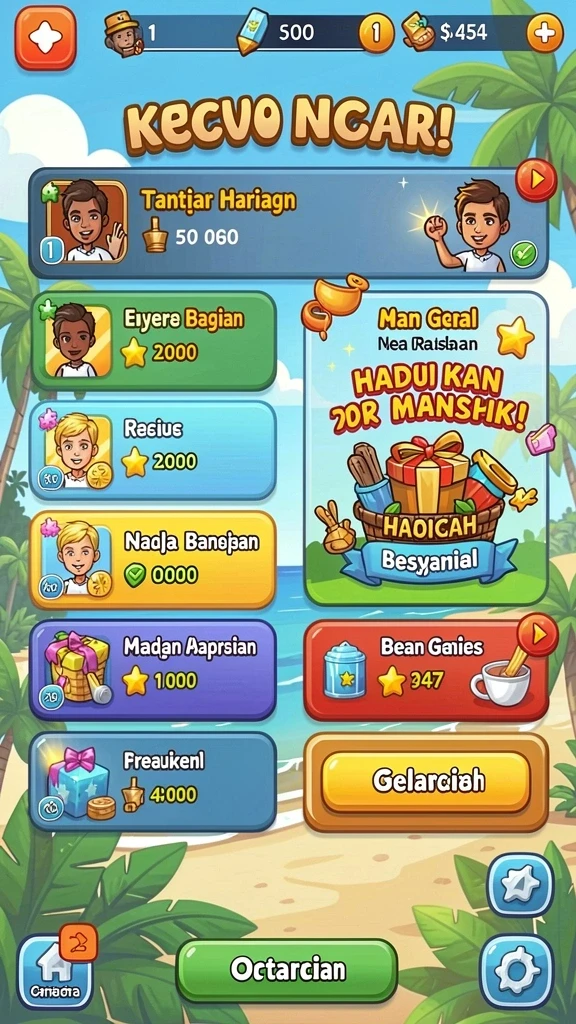This screenshot has width=576, height=1024.
Task: Open the Madan Aaprsian gift card
Action: pos(154,670)
